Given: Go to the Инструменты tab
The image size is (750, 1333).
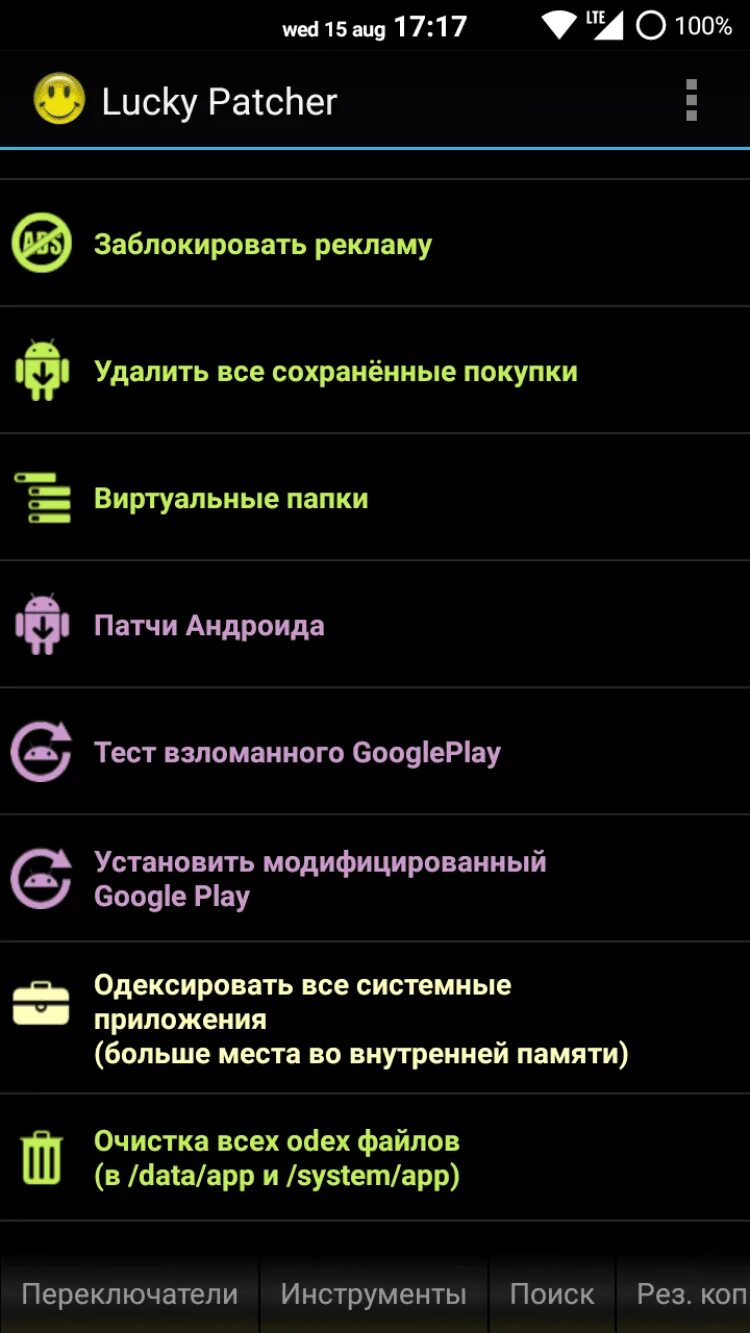Looking at the screenshot, I should click(373, 1294).
